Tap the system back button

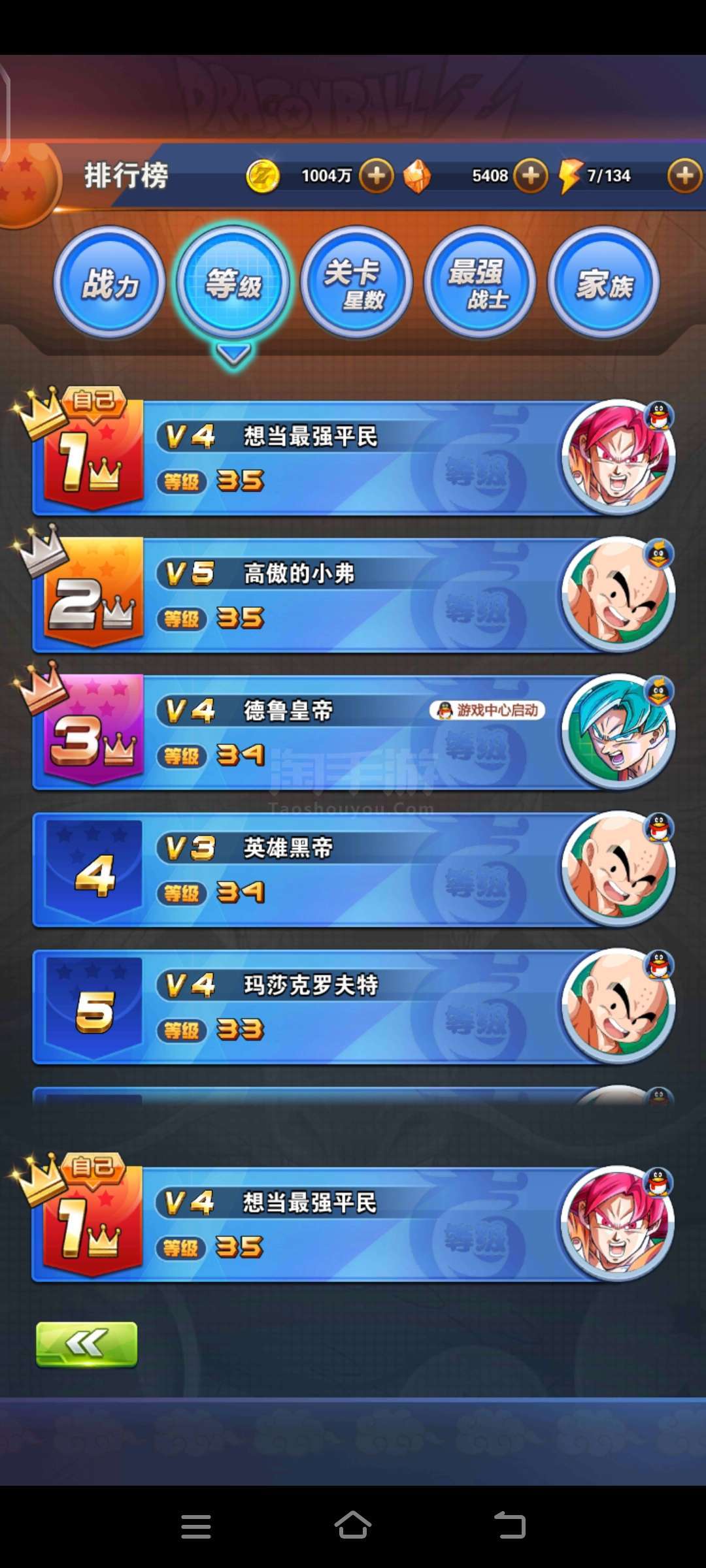click(x=510, y=1526)
